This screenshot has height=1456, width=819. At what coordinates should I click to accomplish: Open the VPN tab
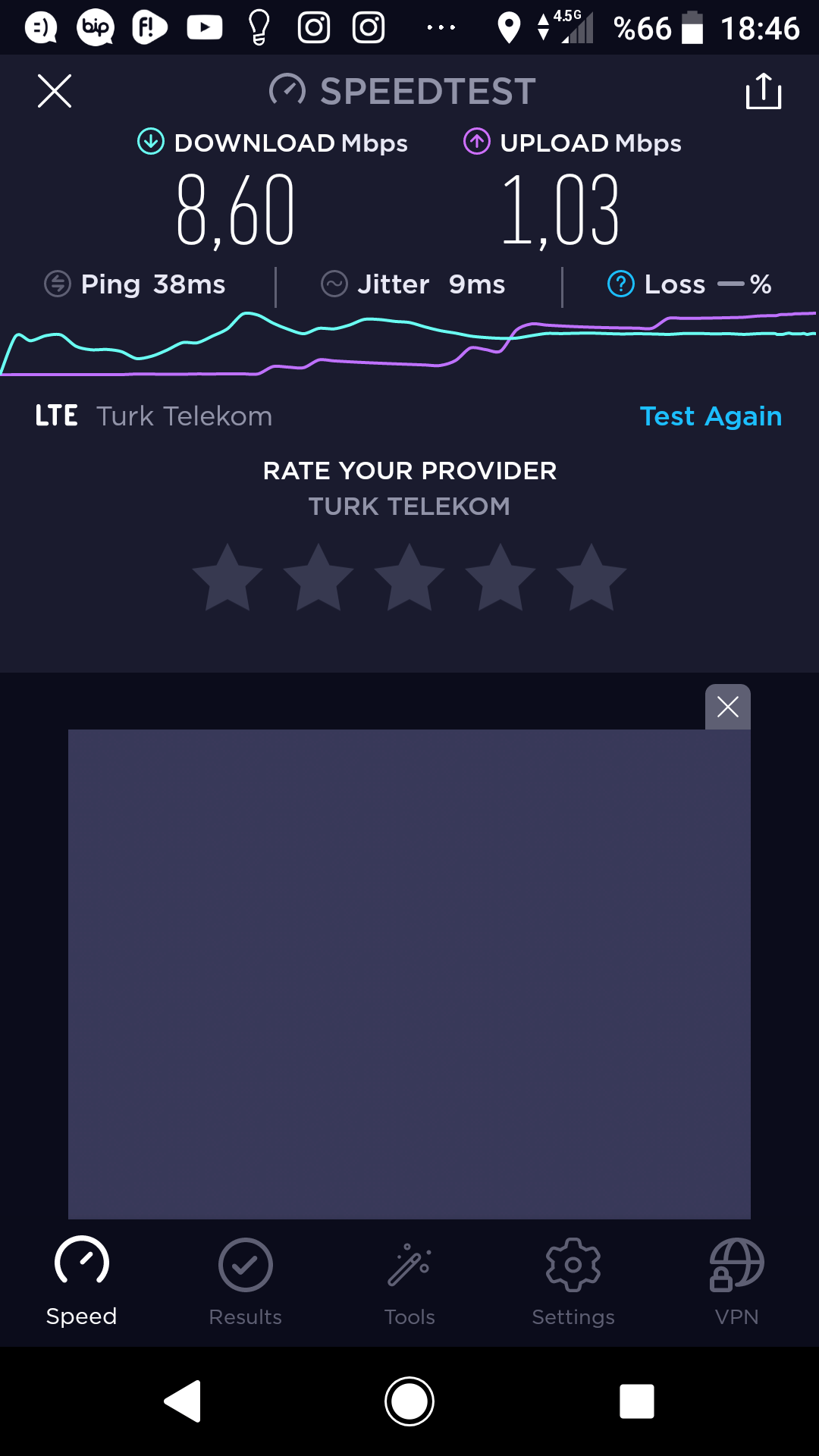click(x=737, y=1282)
